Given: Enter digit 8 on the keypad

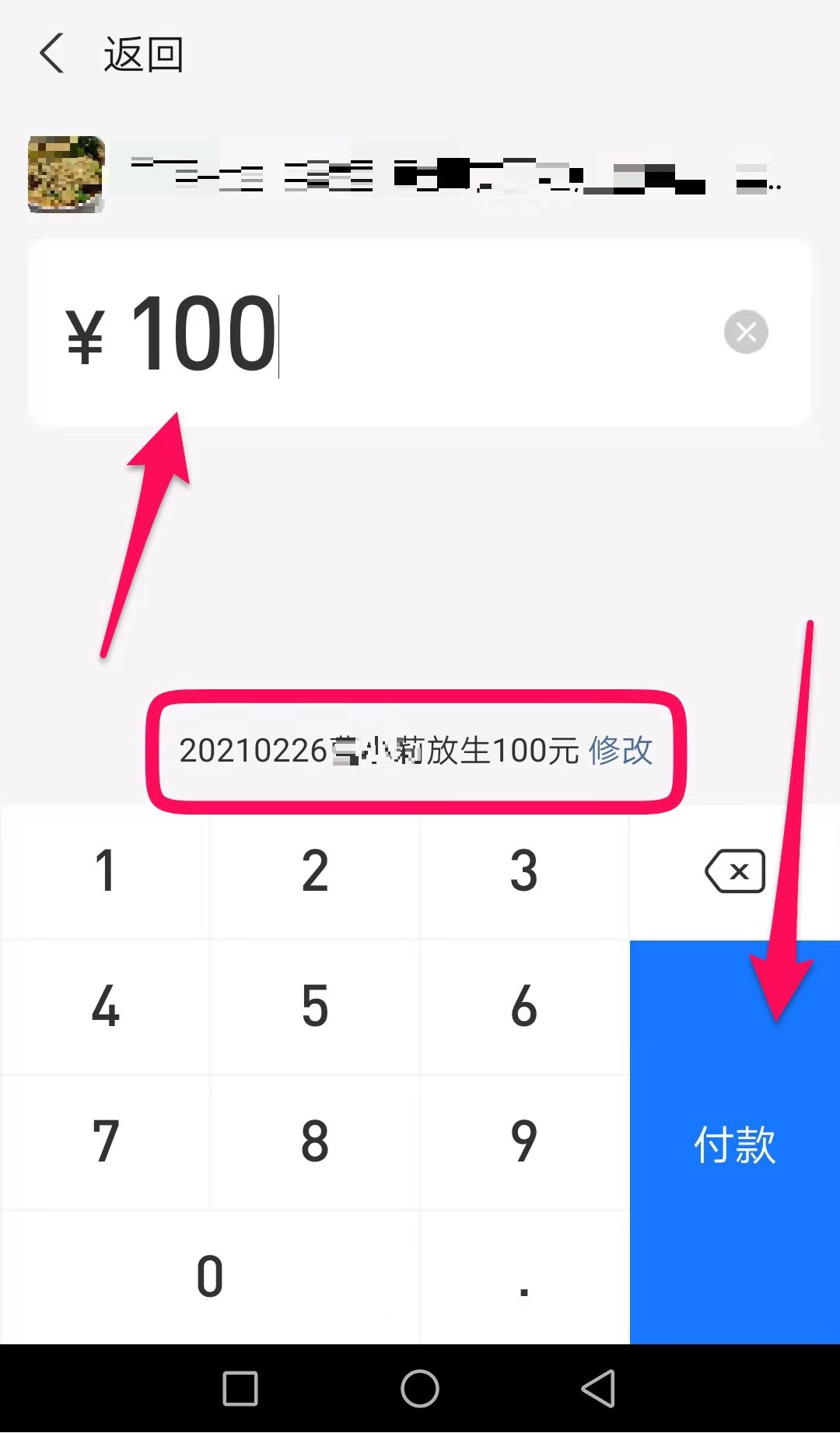Looking at the screenshot, I should pyautogui.click(x=315, y=1142).
